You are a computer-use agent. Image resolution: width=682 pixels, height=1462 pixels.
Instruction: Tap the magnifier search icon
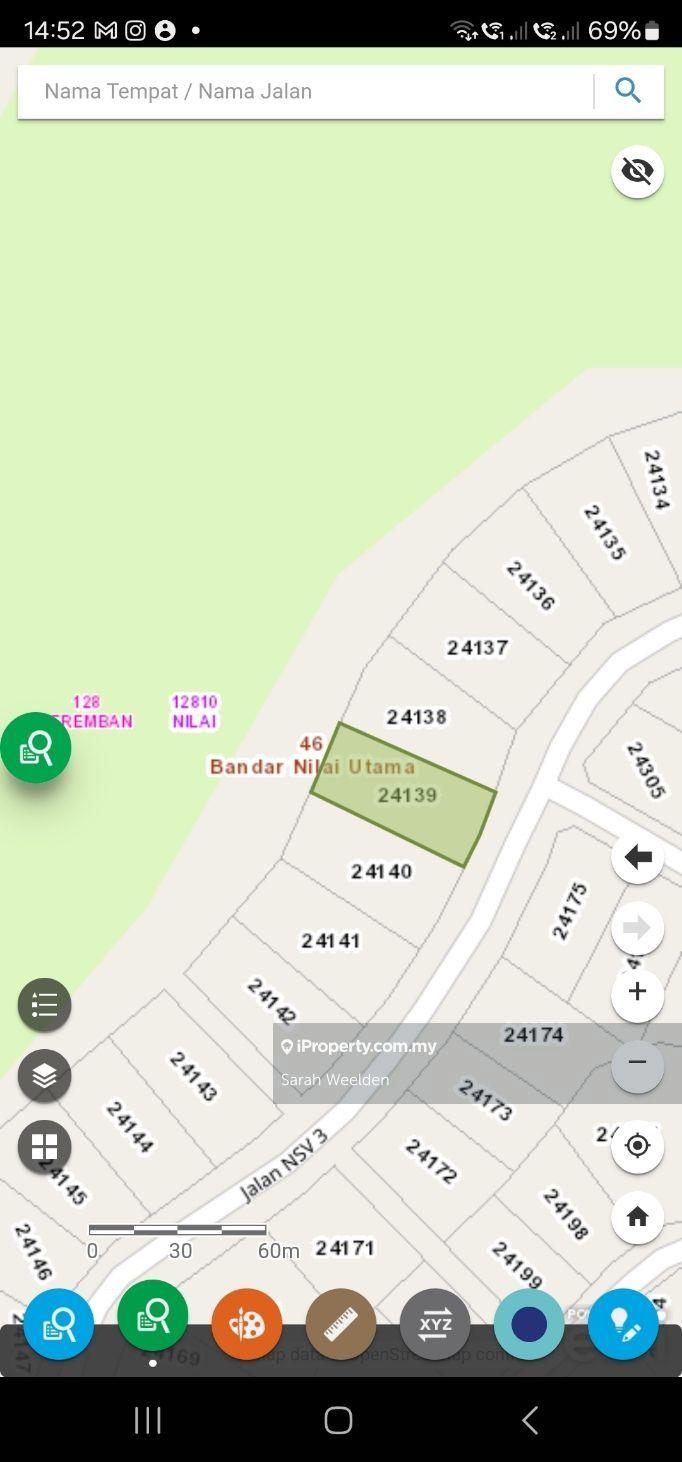coord(628,91)
